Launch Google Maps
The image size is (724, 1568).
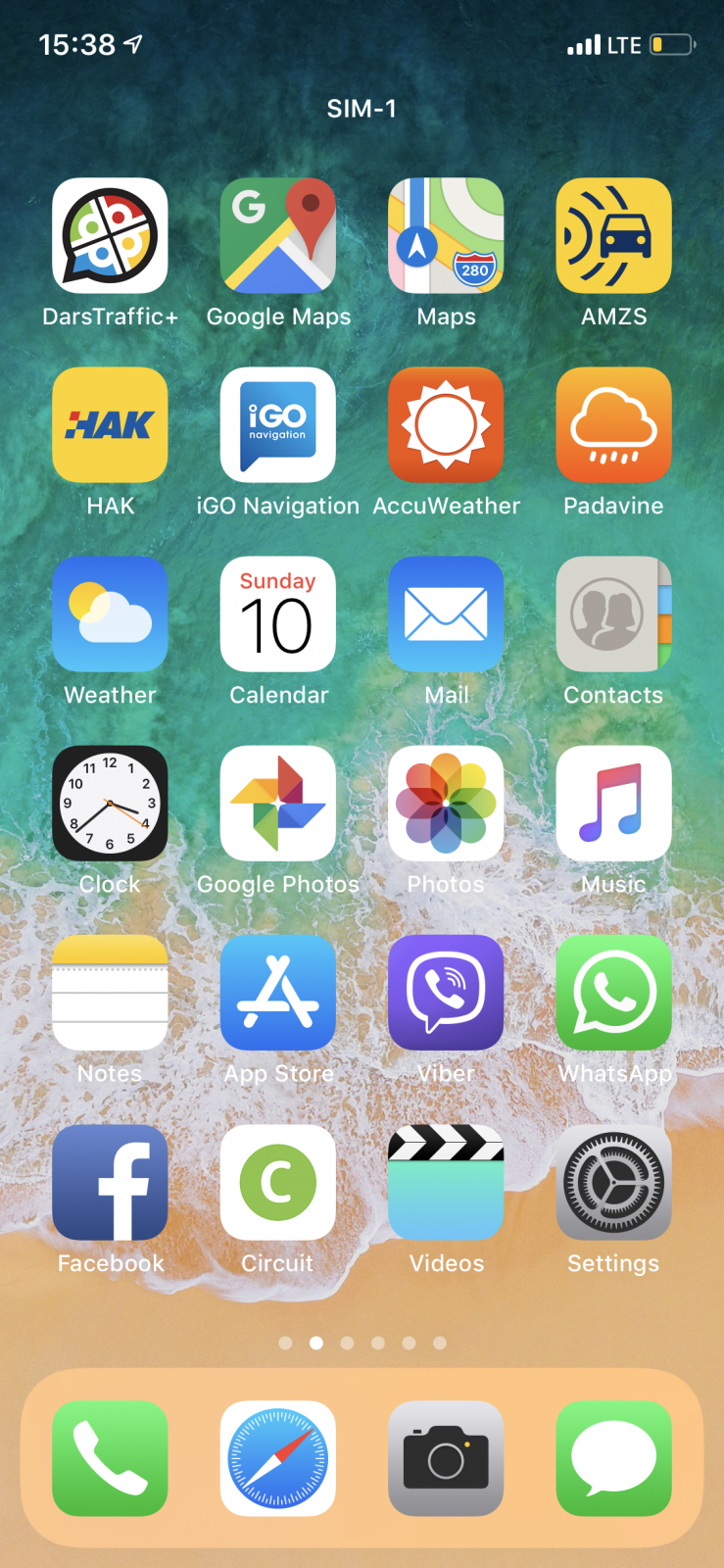point(278,235)
